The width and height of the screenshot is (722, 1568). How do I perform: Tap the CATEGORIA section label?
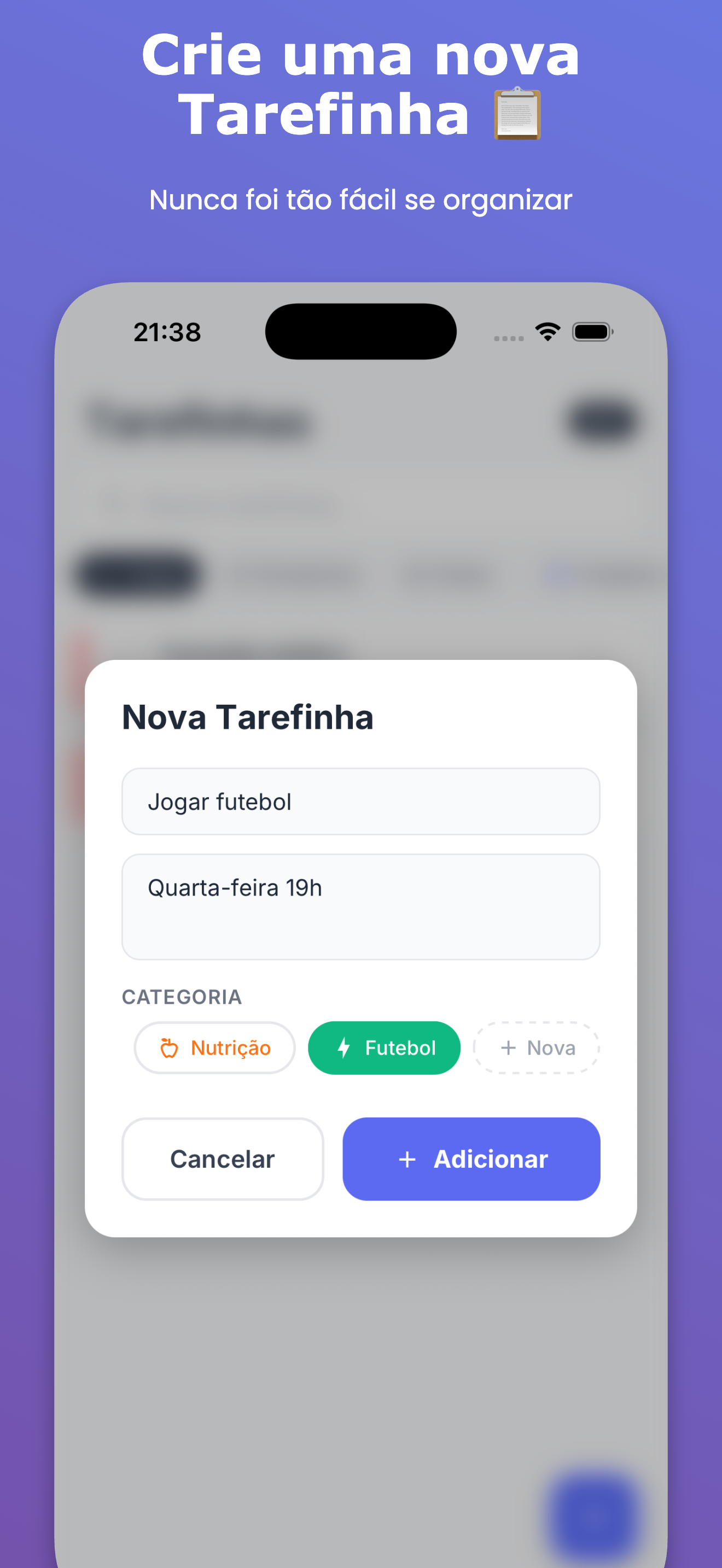[183, 997]
